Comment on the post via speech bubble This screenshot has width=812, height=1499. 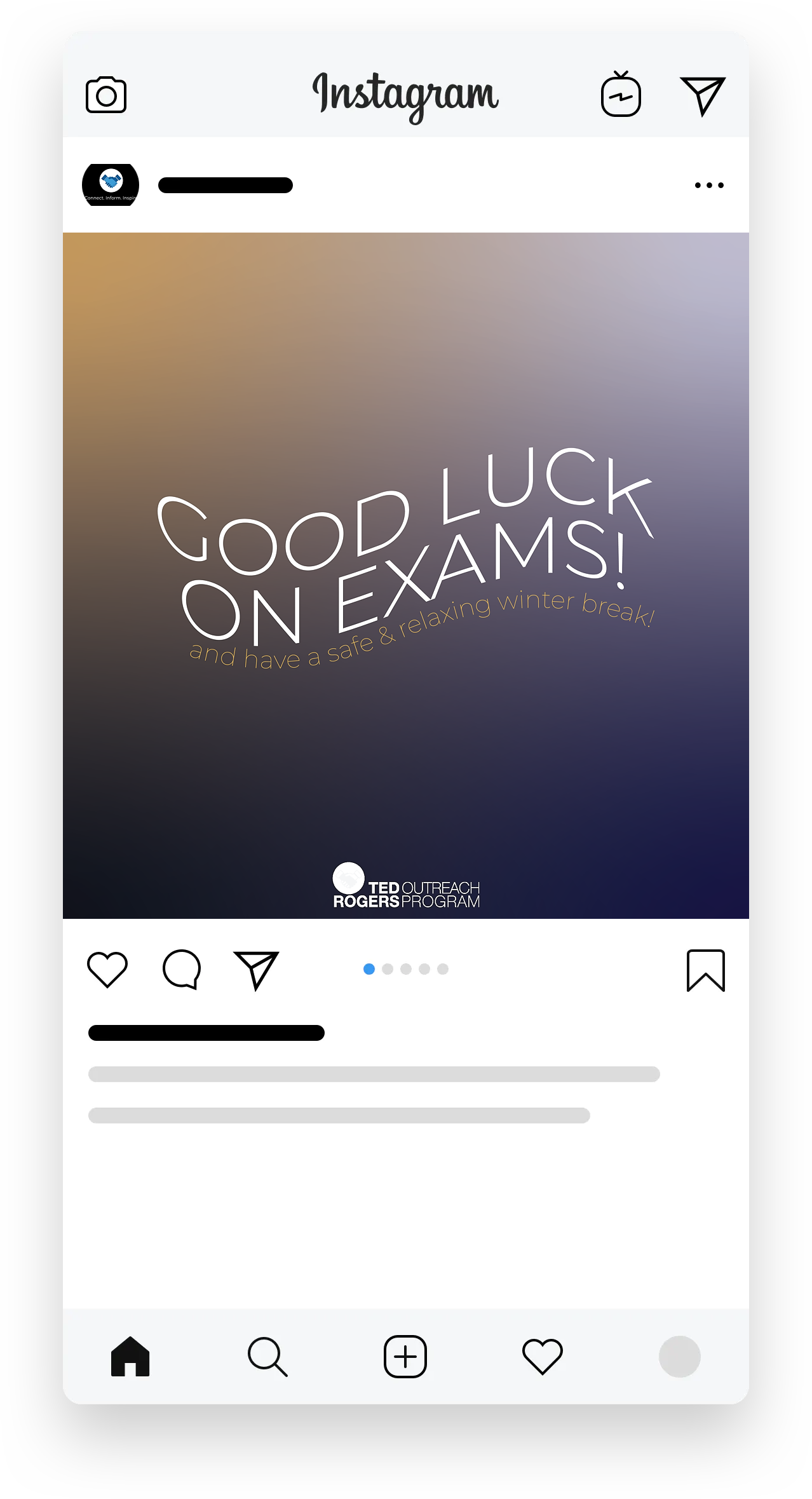click(182, 970)
